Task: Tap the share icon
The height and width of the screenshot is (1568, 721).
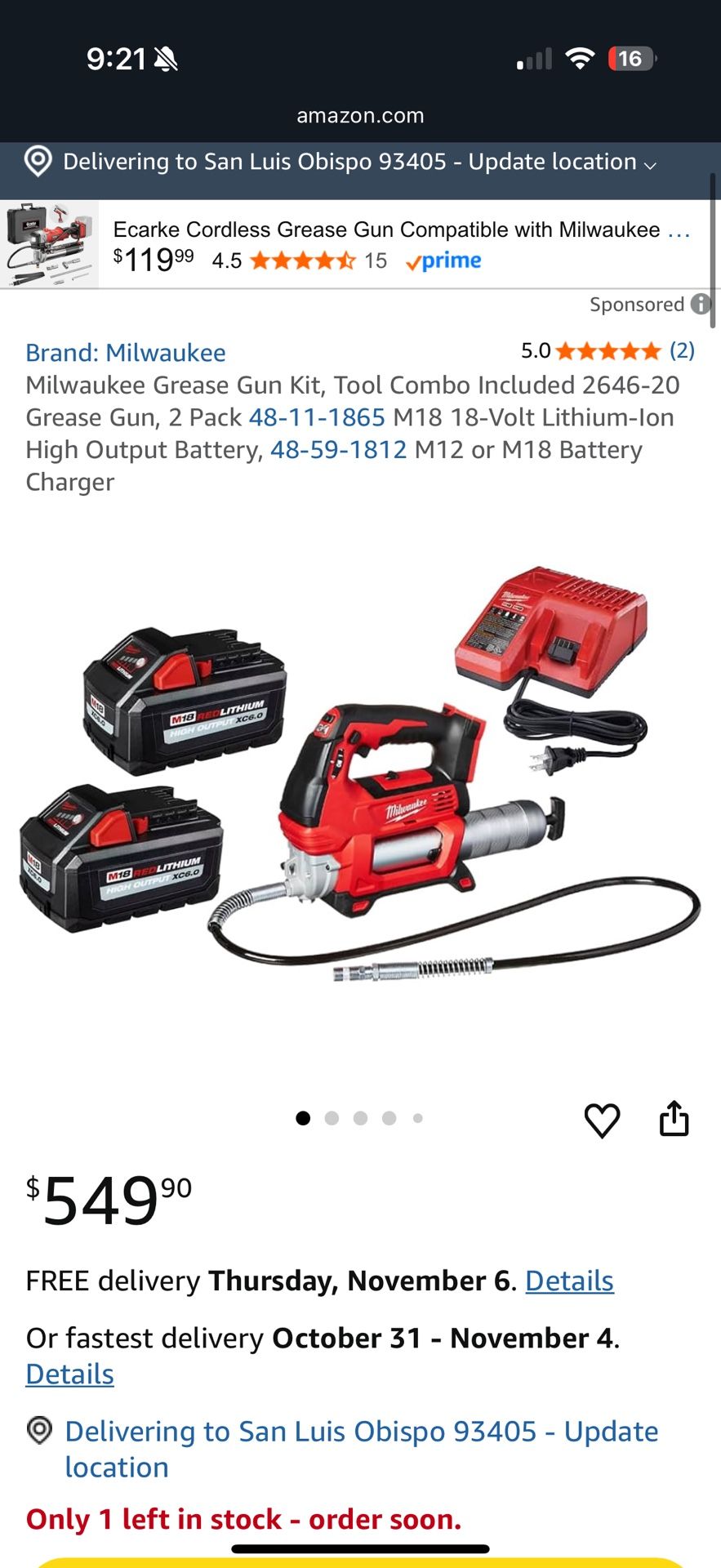Action: [674, 1119]
